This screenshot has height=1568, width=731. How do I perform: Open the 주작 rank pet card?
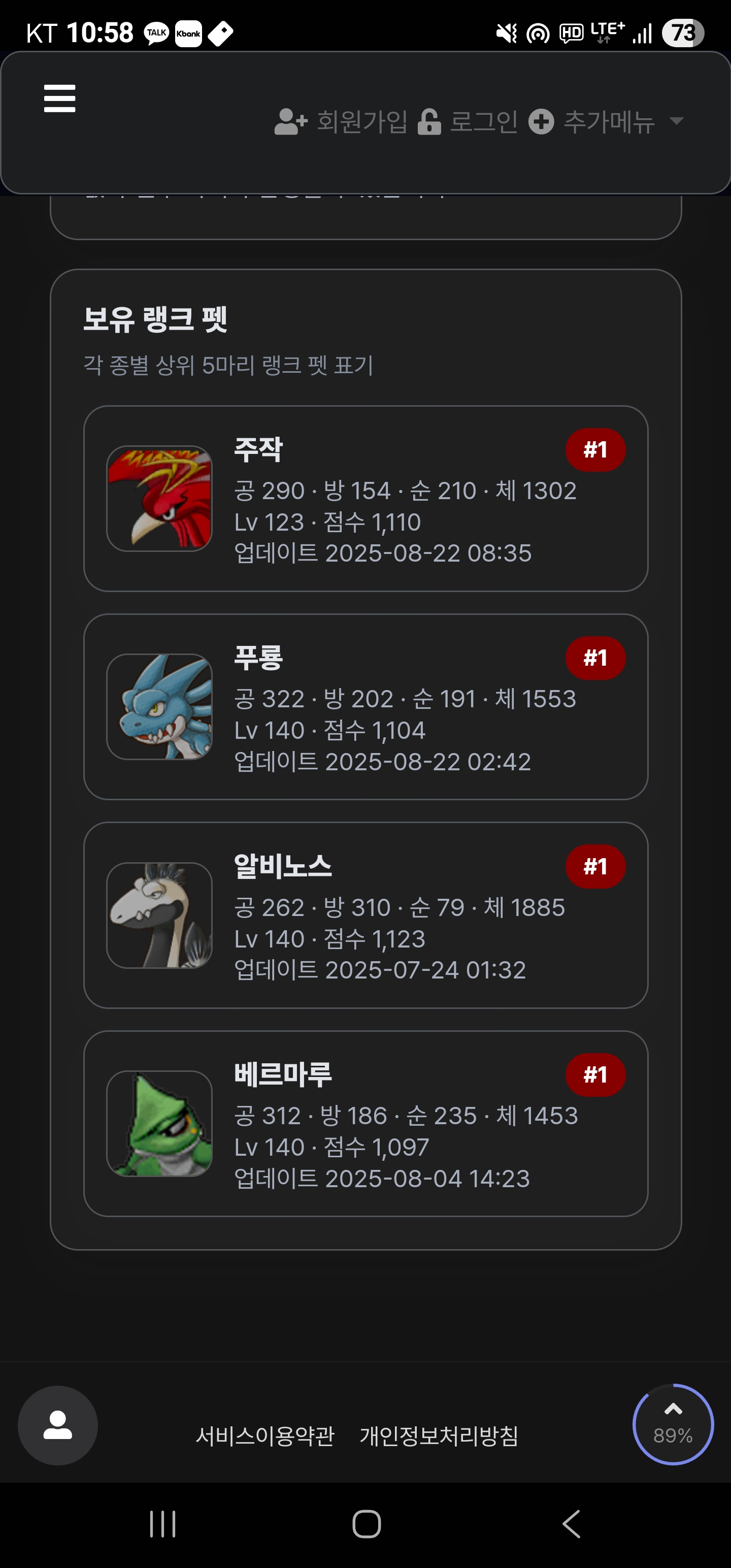point(365,499)
